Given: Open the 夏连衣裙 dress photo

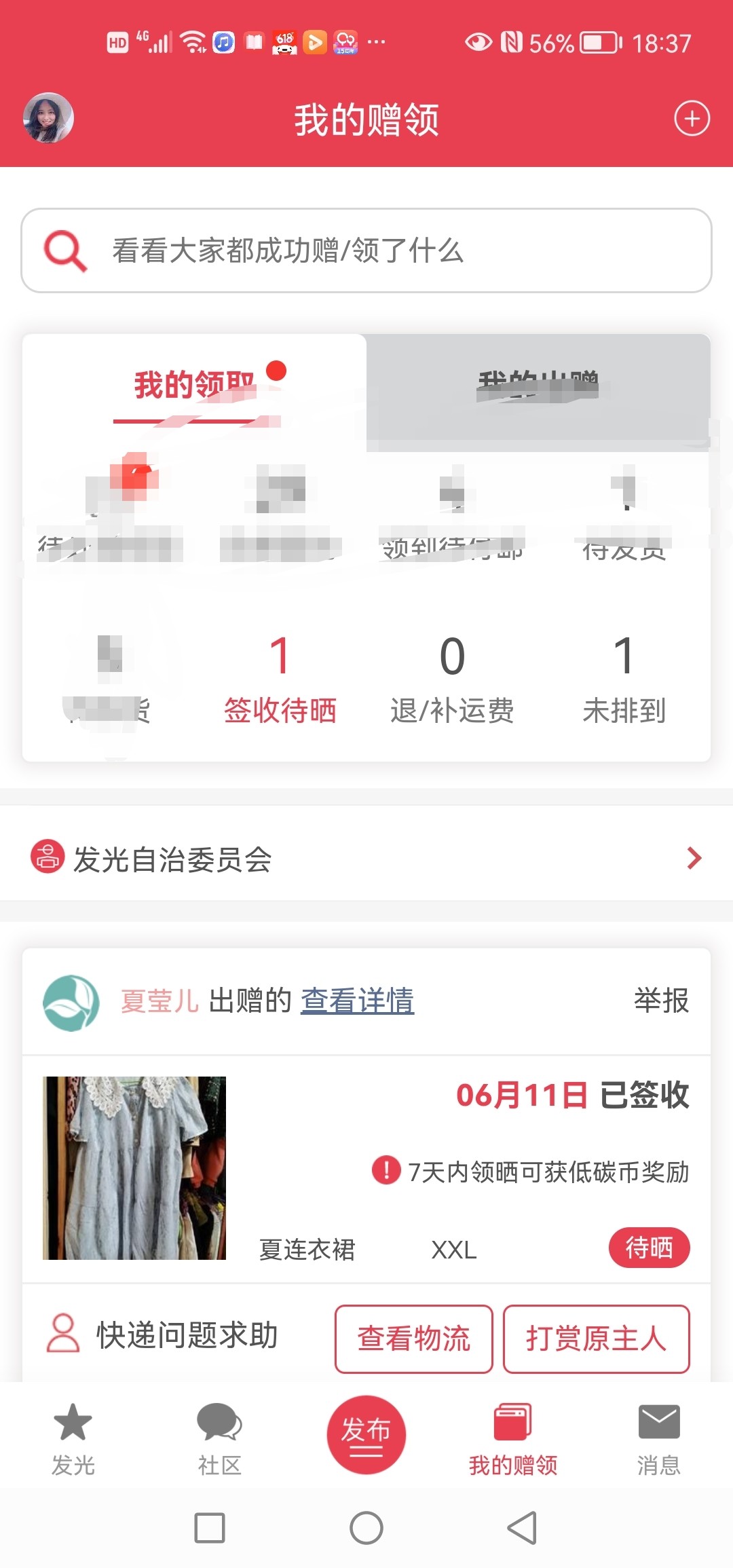Looking at the screenshot, I should (134, 1168).
